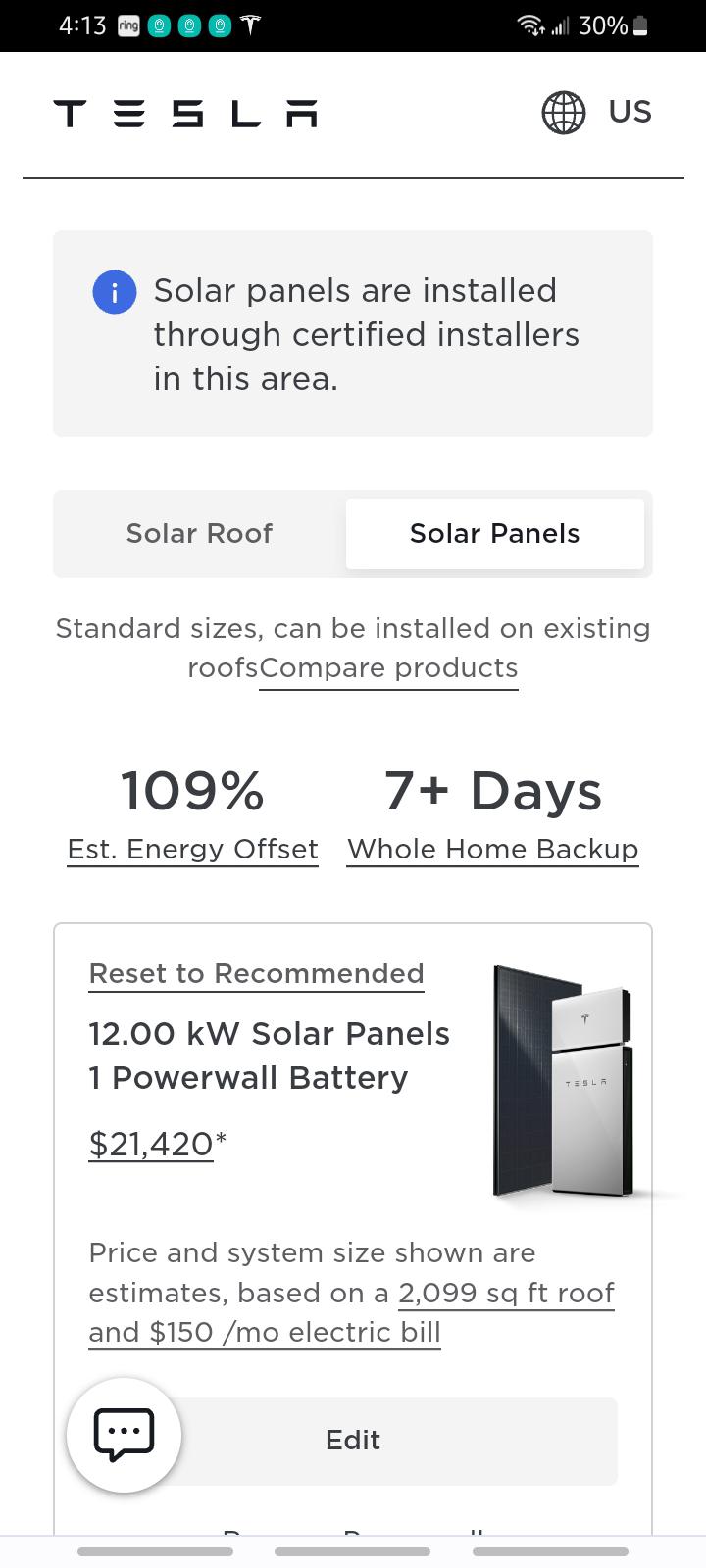Select the Solar Panels tab
This screenshot has width=706, height=1568.
click(x=494, y=534)
